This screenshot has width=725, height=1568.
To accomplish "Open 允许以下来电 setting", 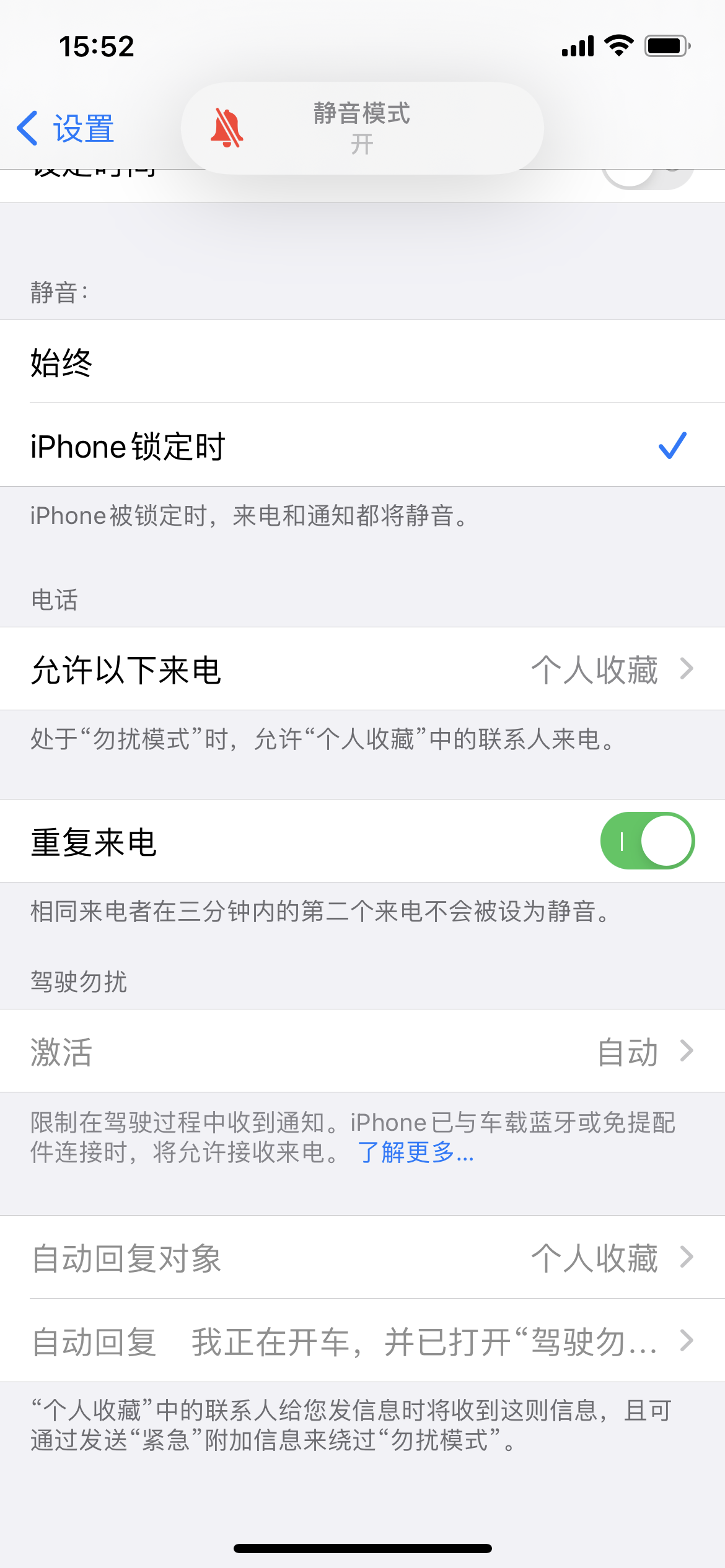I will pyautogui.click(x=362, y=669).
